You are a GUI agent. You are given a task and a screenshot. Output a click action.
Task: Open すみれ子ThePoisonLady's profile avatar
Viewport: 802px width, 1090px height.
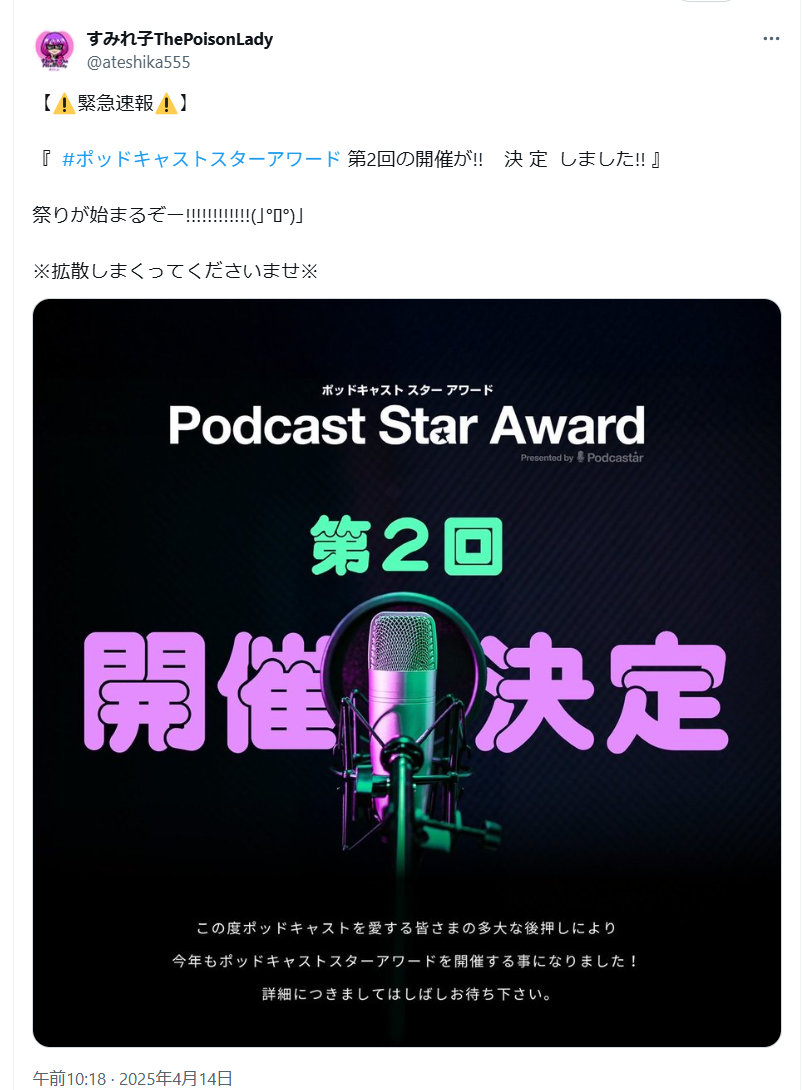[x=54, y=50]
